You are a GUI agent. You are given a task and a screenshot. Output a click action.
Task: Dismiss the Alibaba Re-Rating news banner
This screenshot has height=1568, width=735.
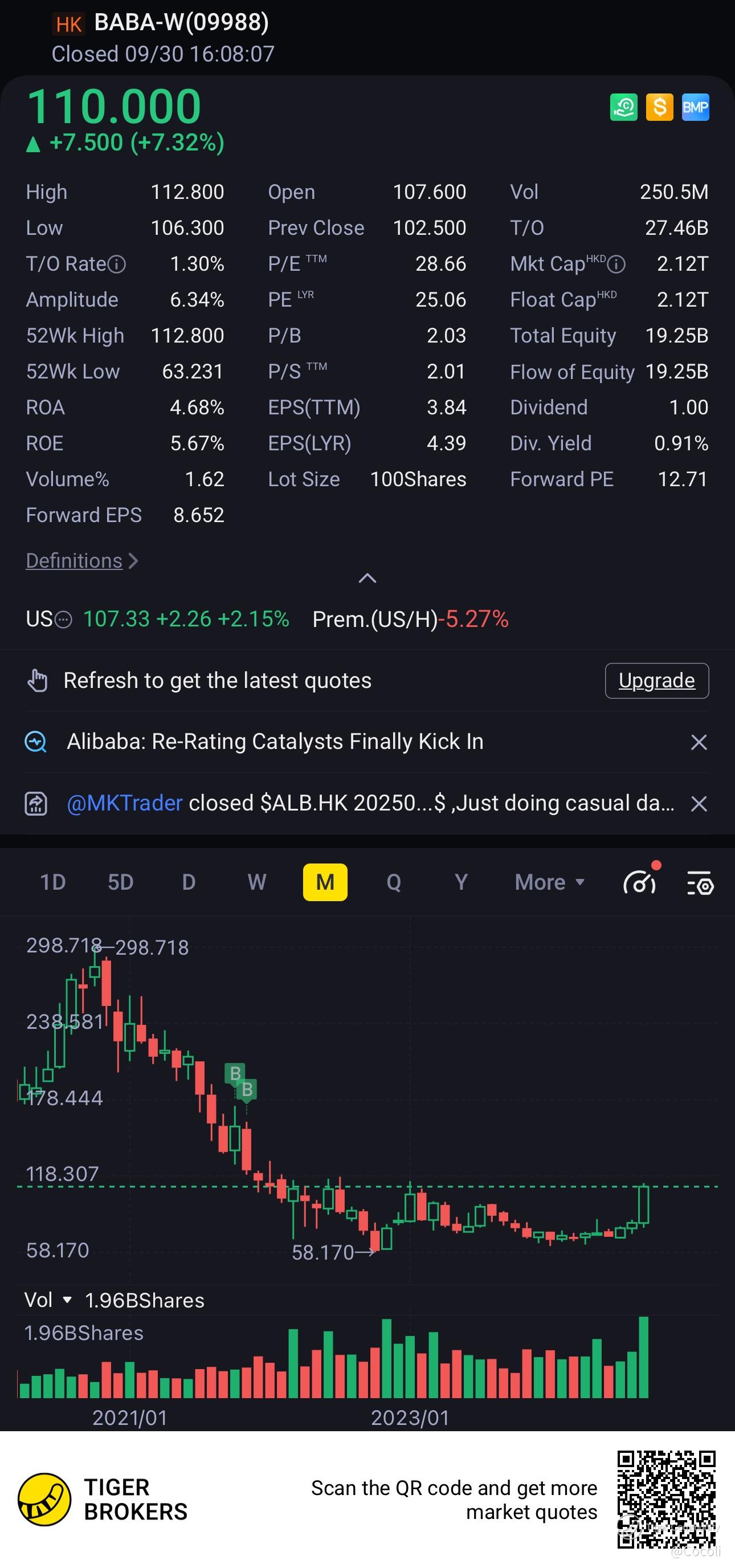[x=699, y=742]
